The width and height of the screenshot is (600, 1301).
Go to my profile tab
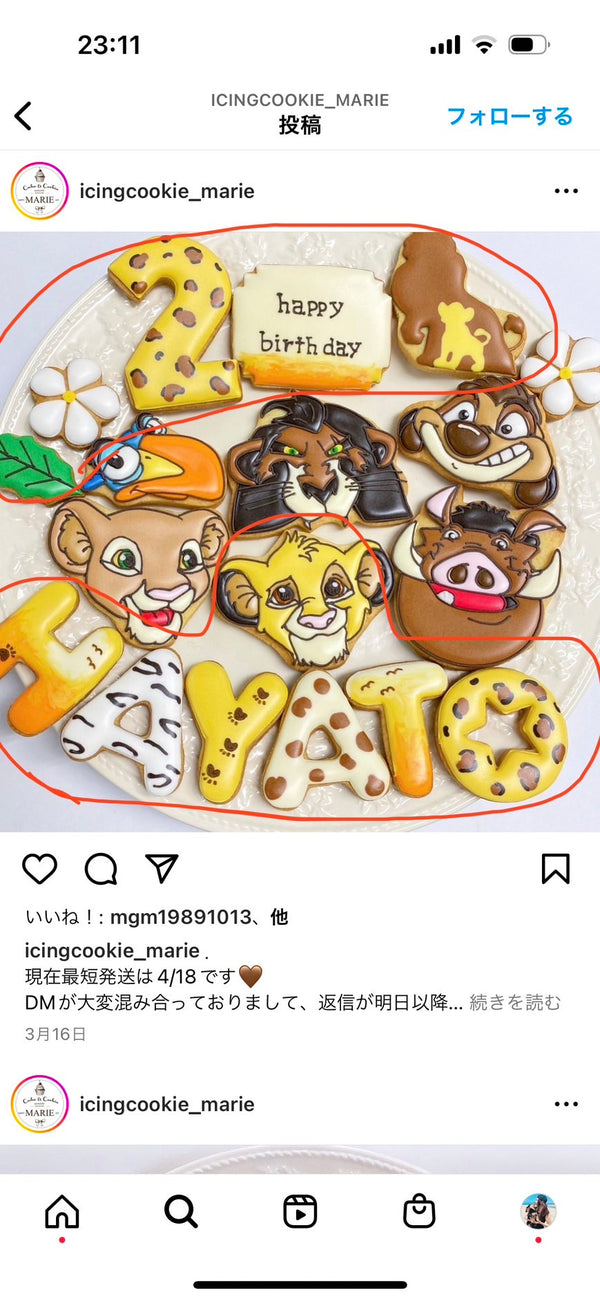click(538, 1212)
